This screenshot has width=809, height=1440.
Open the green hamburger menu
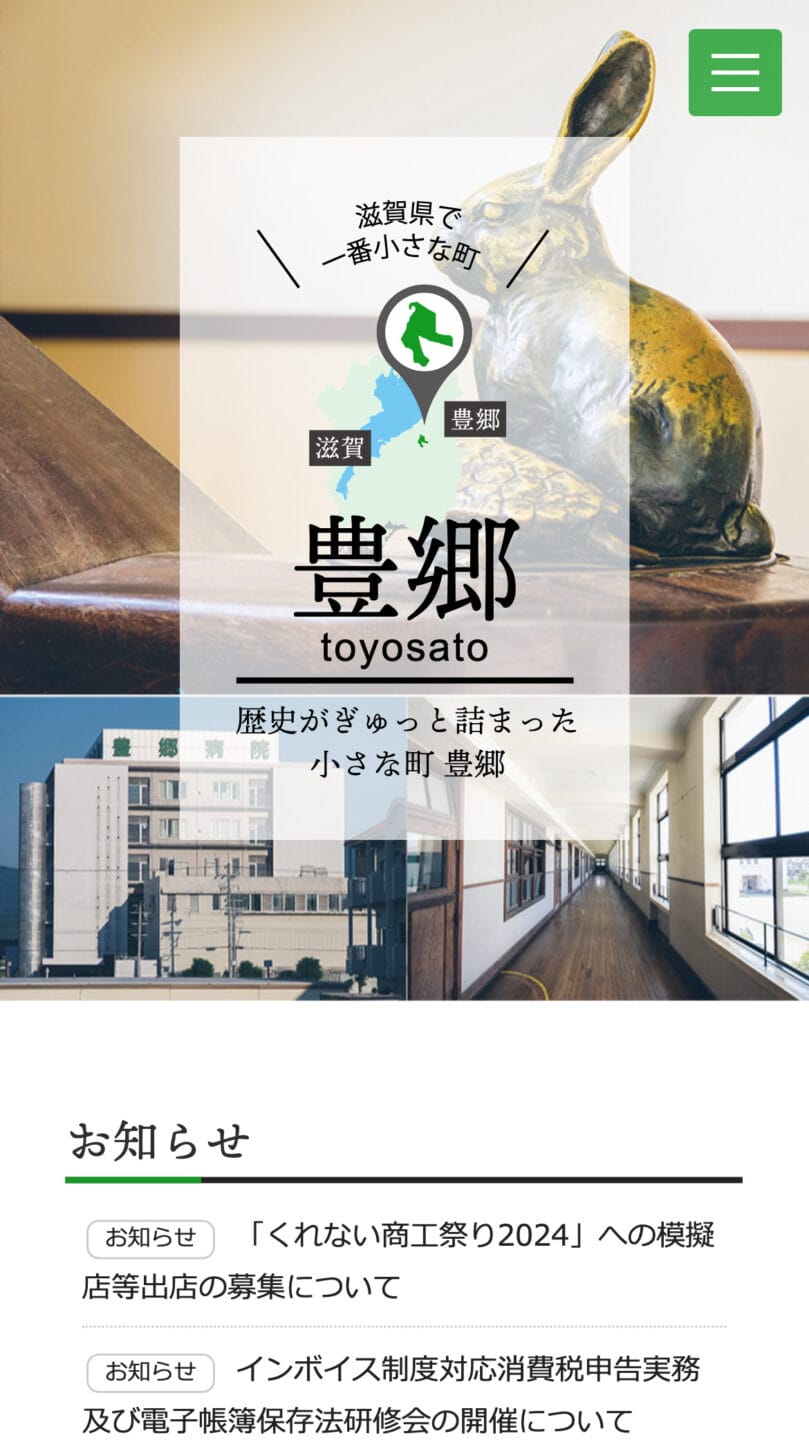tap(735, 73)
